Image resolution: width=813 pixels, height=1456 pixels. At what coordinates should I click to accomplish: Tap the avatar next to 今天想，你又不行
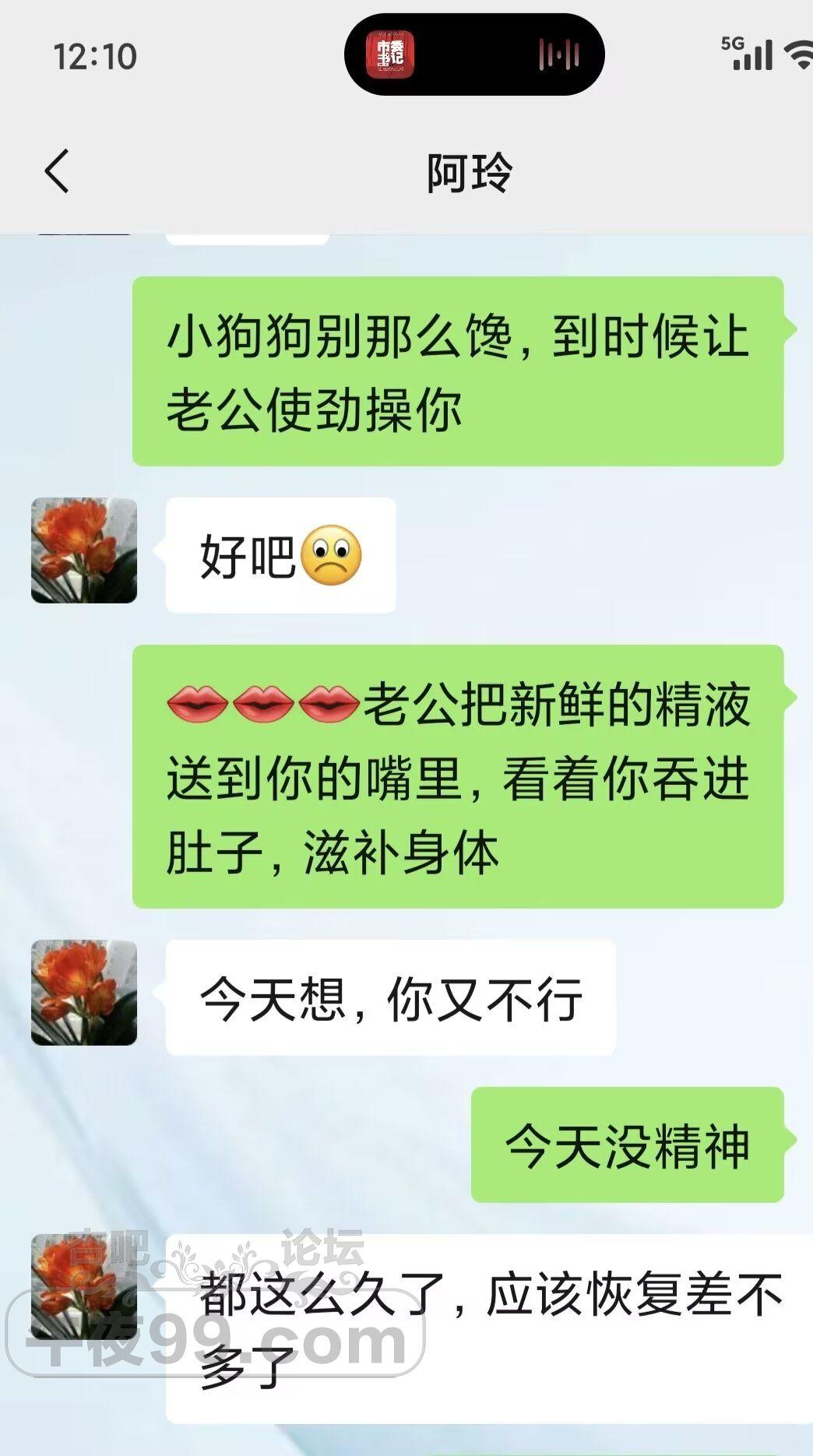click(84, 993)
